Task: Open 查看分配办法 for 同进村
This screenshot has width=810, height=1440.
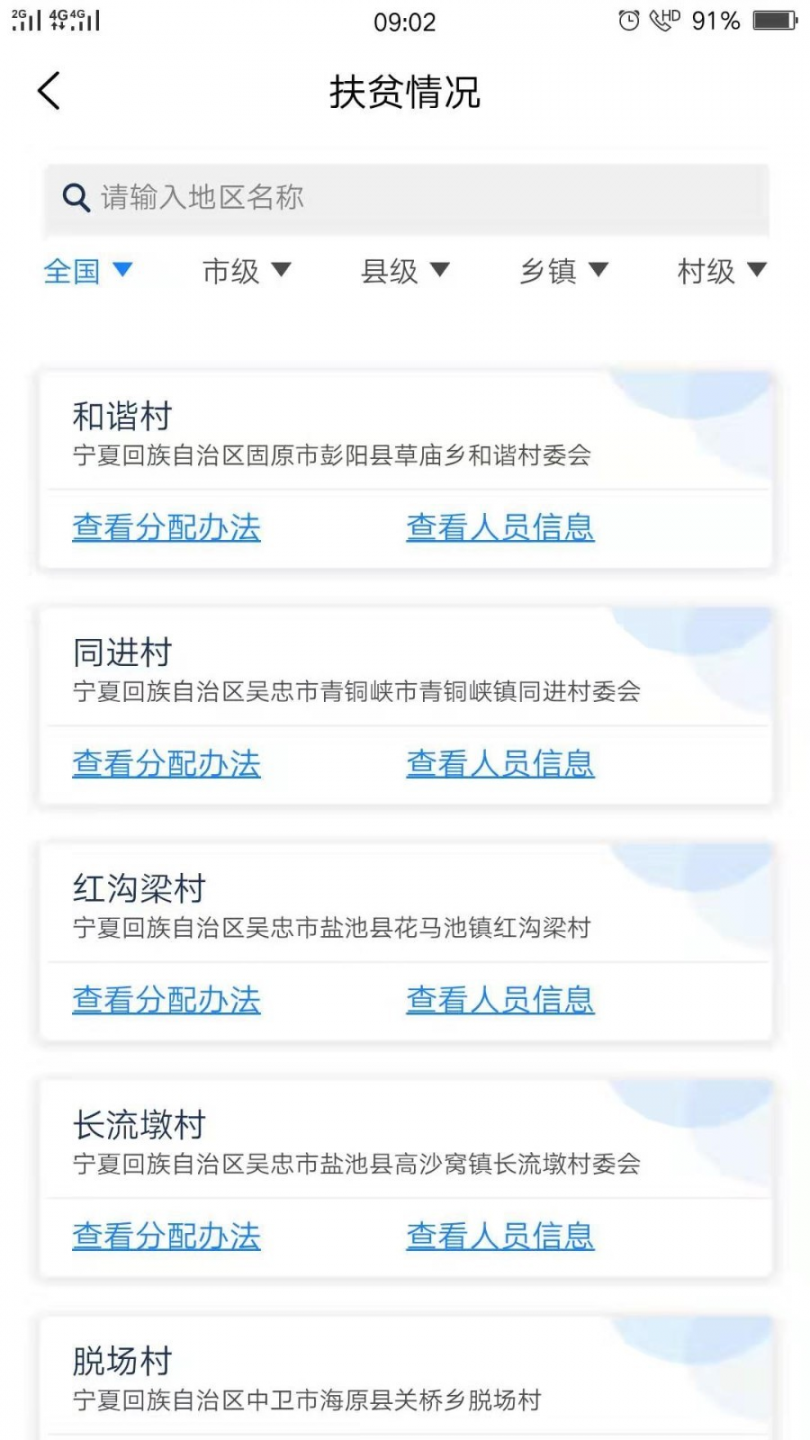Action: (x=166, y=763)
